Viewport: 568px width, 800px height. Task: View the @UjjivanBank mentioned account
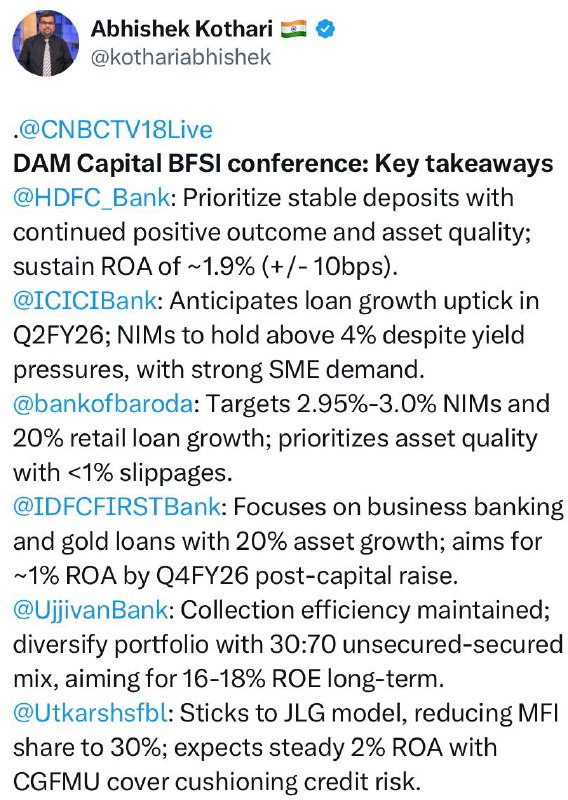[90, 610]
